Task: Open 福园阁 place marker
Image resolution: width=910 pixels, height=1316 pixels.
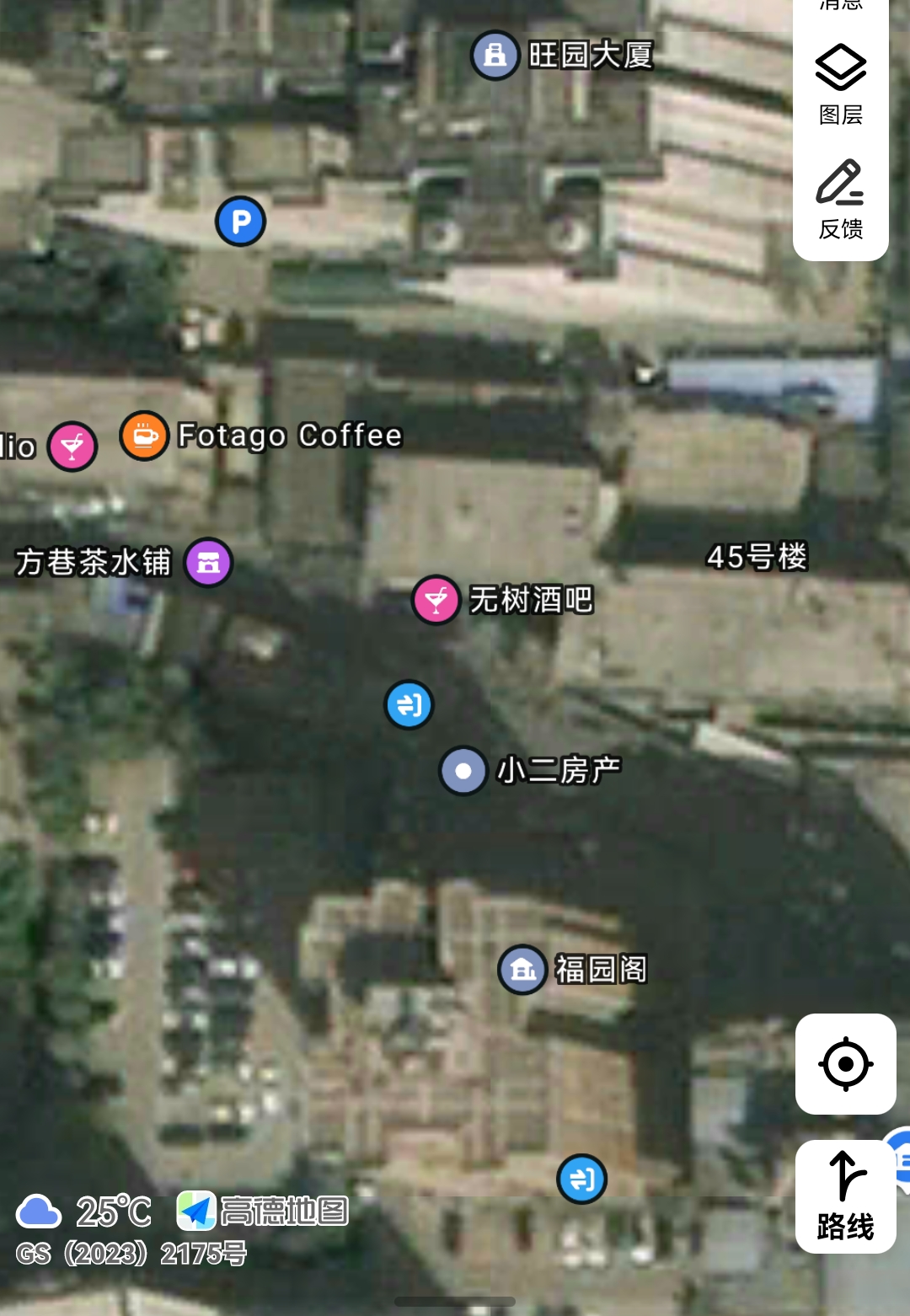Action: [523, 970]
